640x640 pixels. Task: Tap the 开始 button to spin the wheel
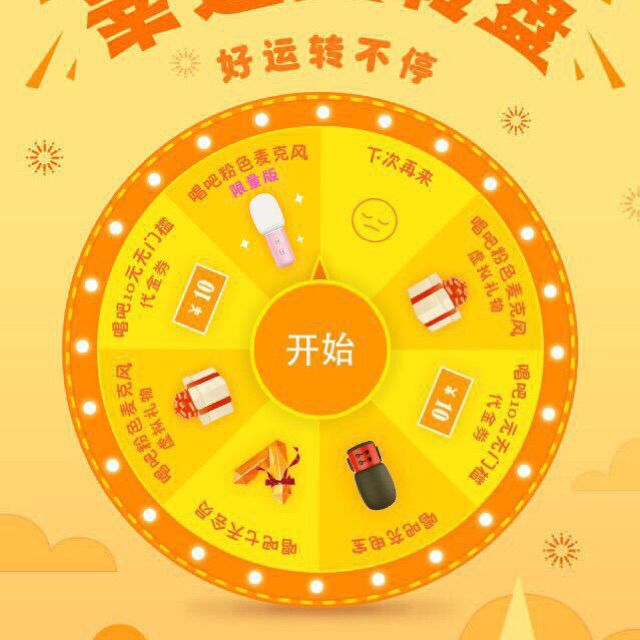(x=320, y=350)
